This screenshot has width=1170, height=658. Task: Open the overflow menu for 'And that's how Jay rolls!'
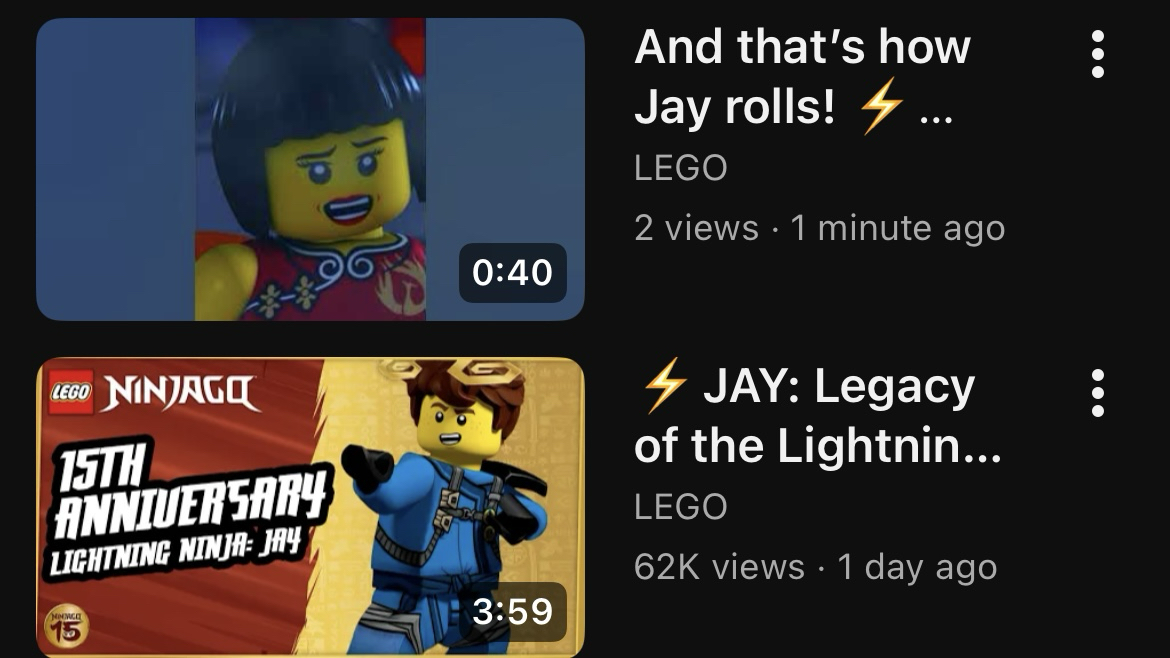(1098, 54)
